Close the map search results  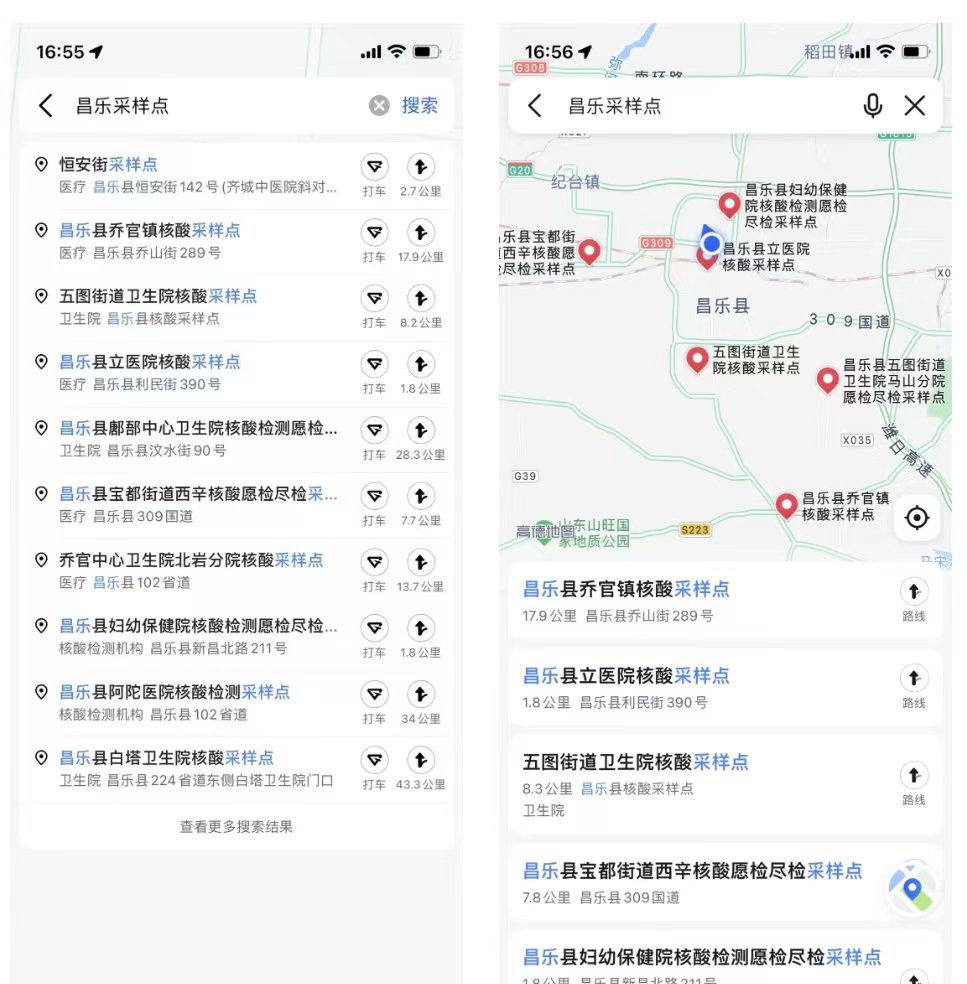click(914, 106)
